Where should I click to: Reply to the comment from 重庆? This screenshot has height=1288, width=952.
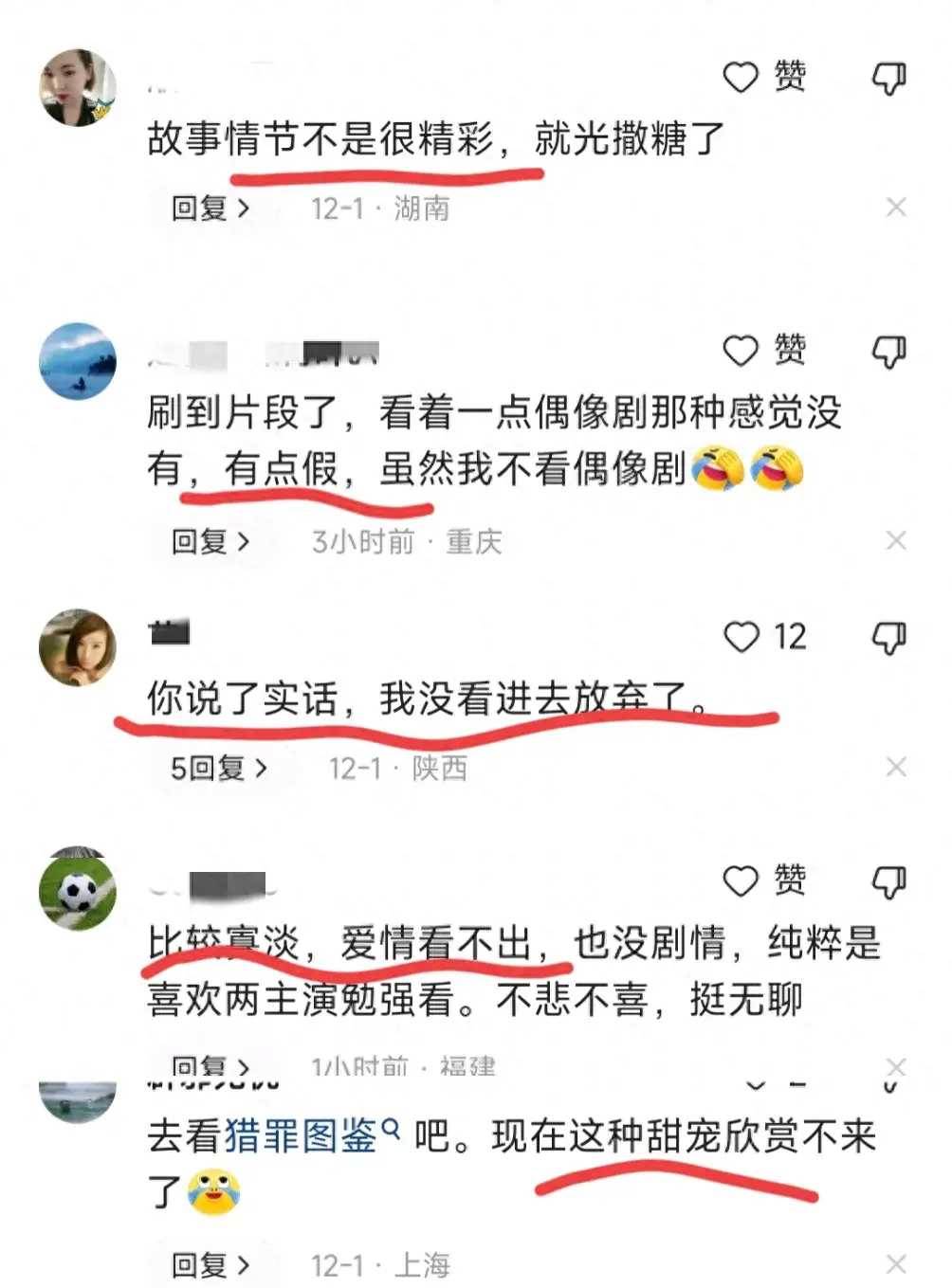point(210,541)
